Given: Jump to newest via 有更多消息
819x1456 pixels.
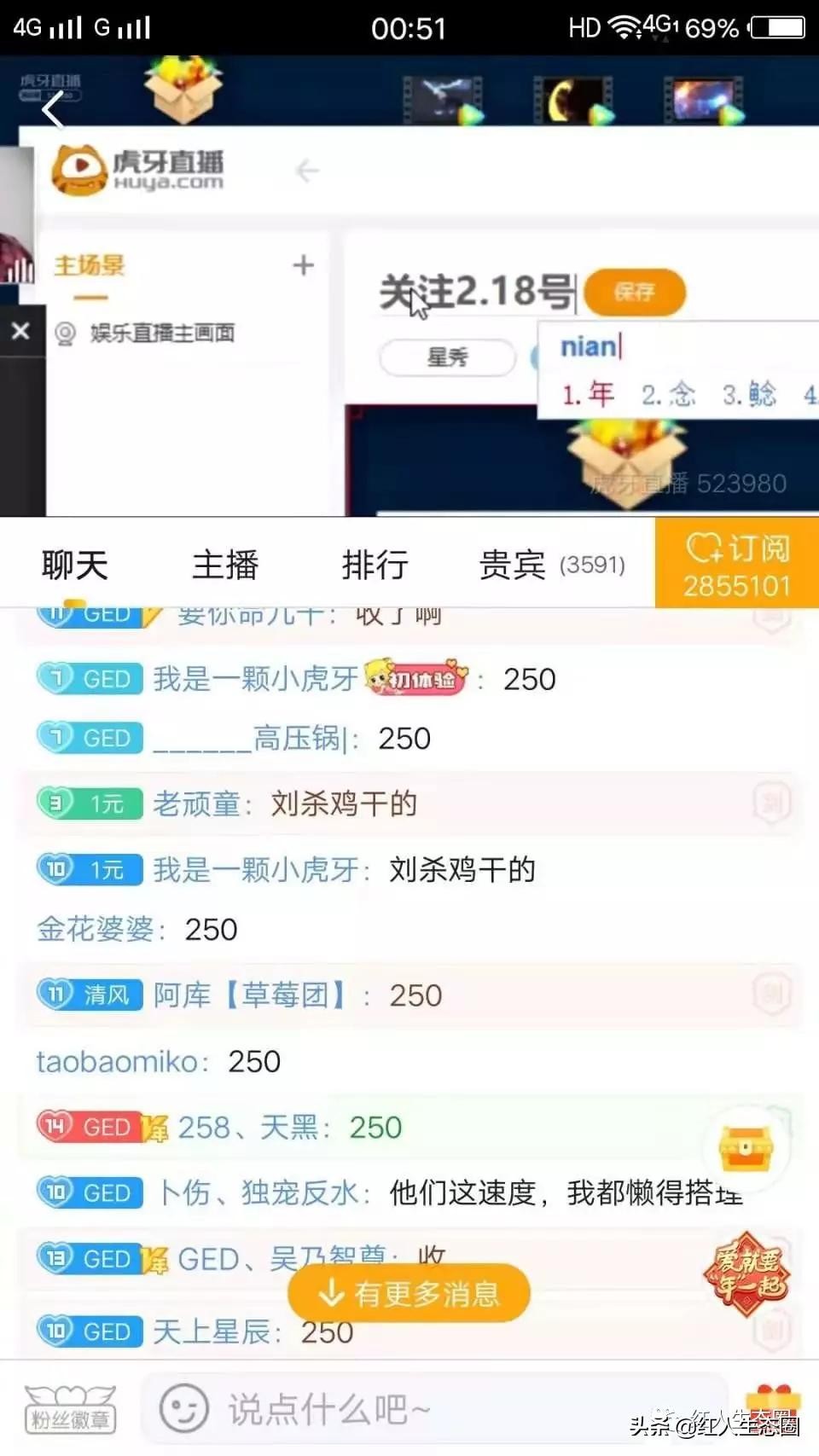Looking at the screenshot, I should click(x=409, y=1294).
